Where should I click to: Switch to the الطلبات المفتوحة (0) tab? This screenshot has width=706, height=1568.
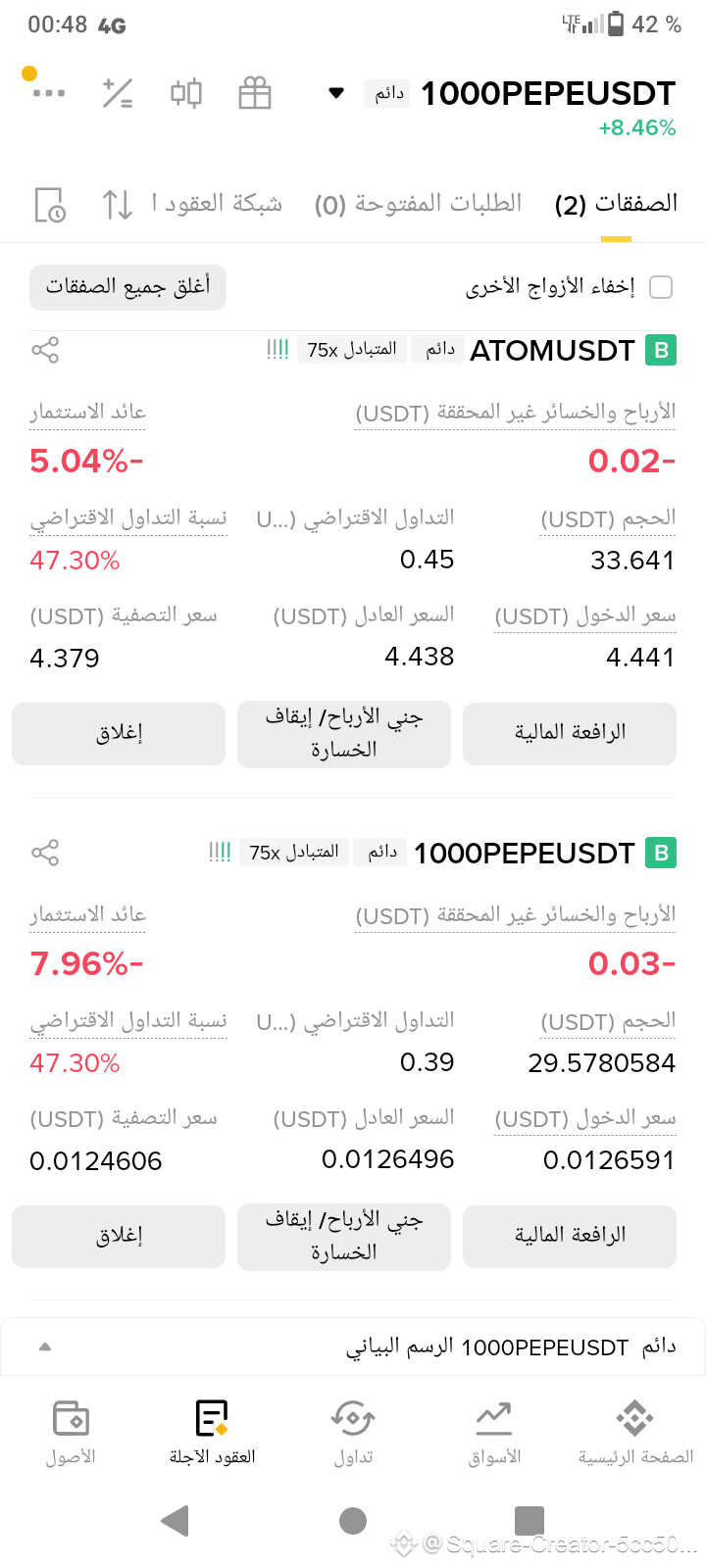point(418,204)
